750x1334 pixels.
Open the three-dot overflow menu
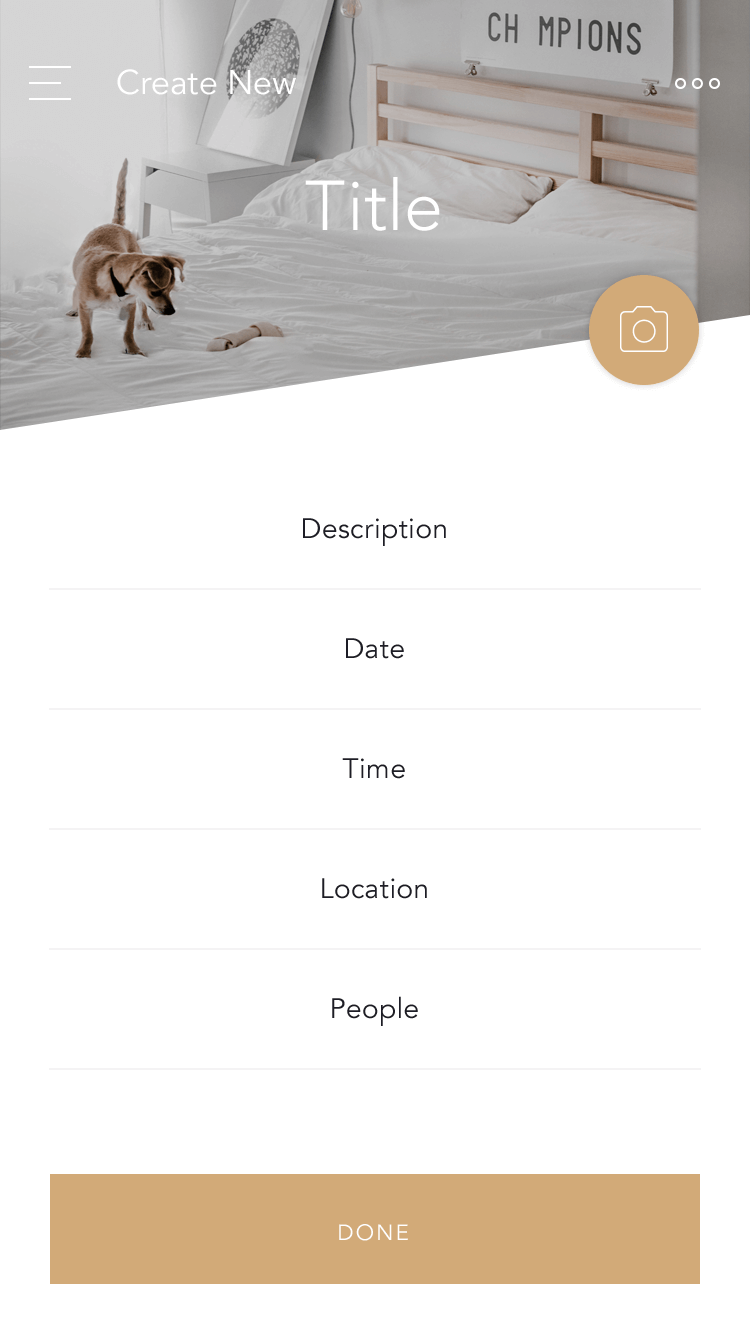click(697, 83)
